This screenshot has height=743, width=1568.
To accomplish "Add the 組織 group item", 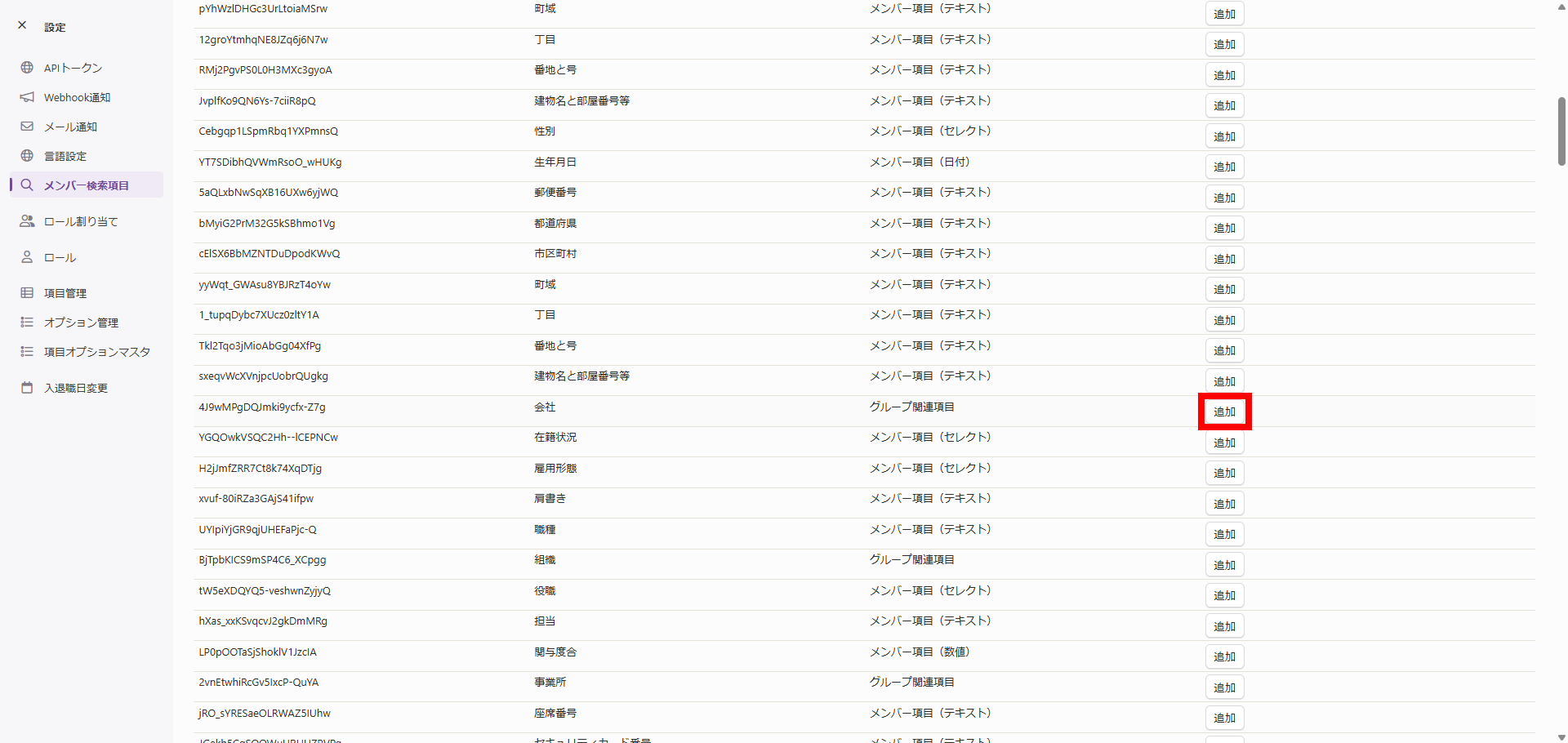I will 1224,565.
